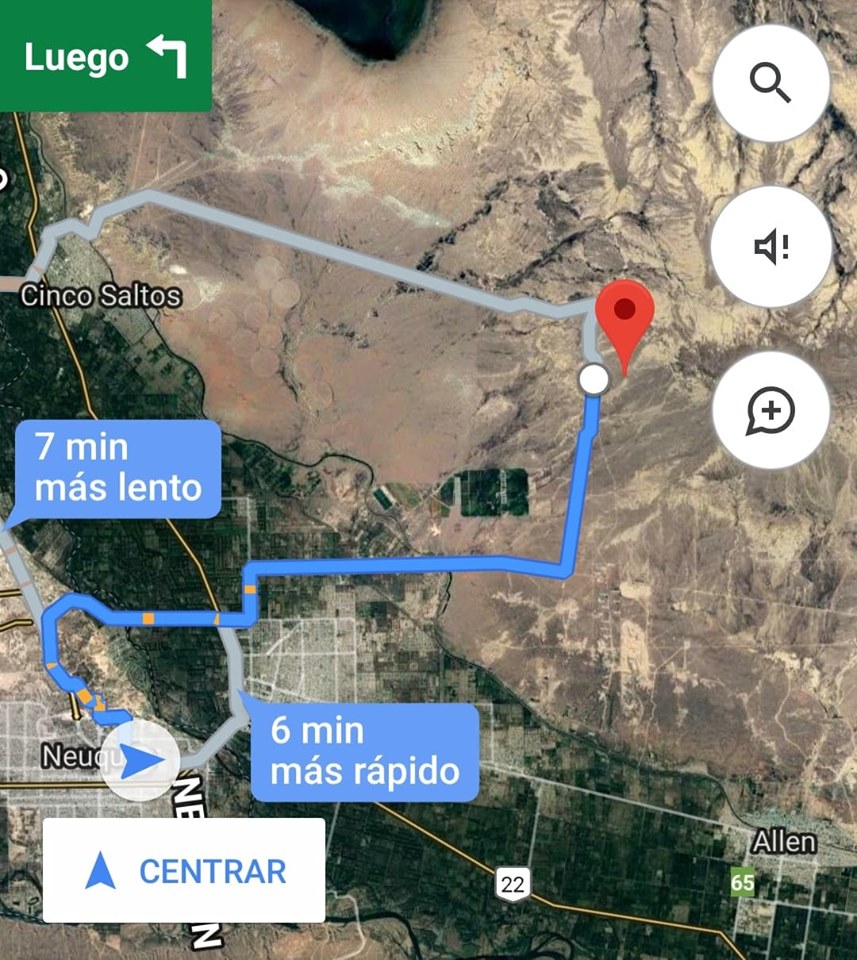This screenshot has height=960, width=857.
Task: Toggle the voice guidance sound setting
Action: point(771,246)
